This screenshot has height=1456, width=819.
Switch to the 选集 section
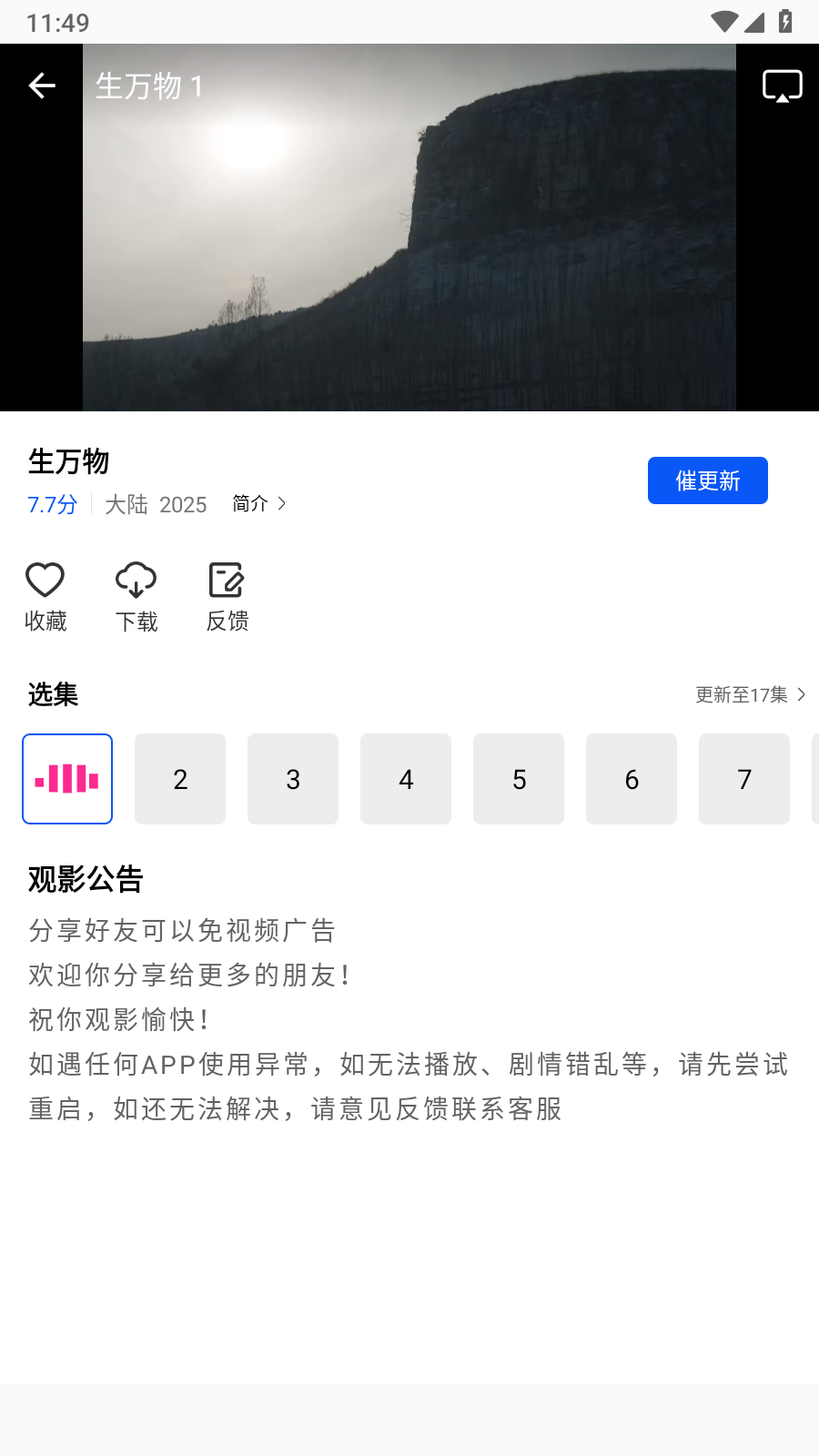pyautogui.click(x=54, y=694)
